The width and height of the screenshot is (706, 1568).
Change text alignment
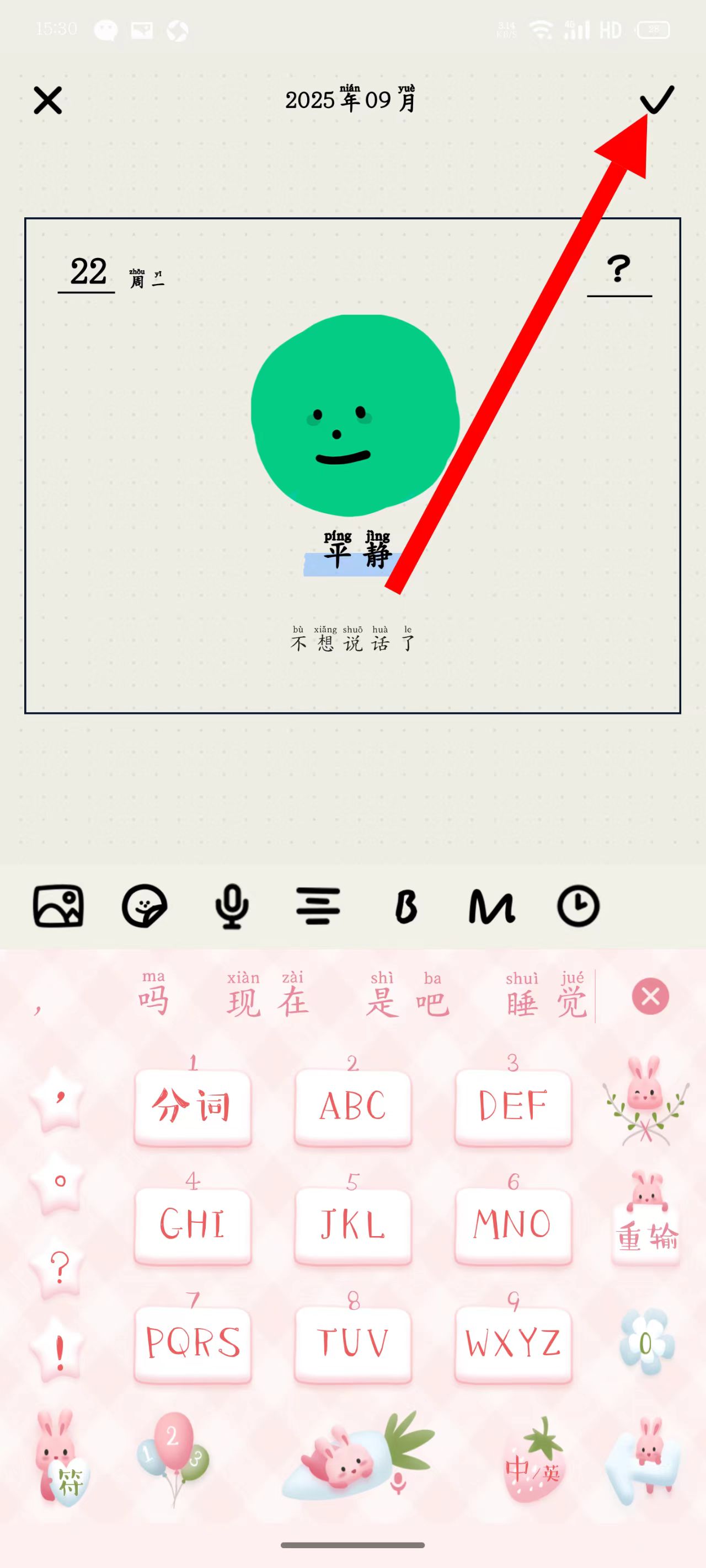(318, 906)
